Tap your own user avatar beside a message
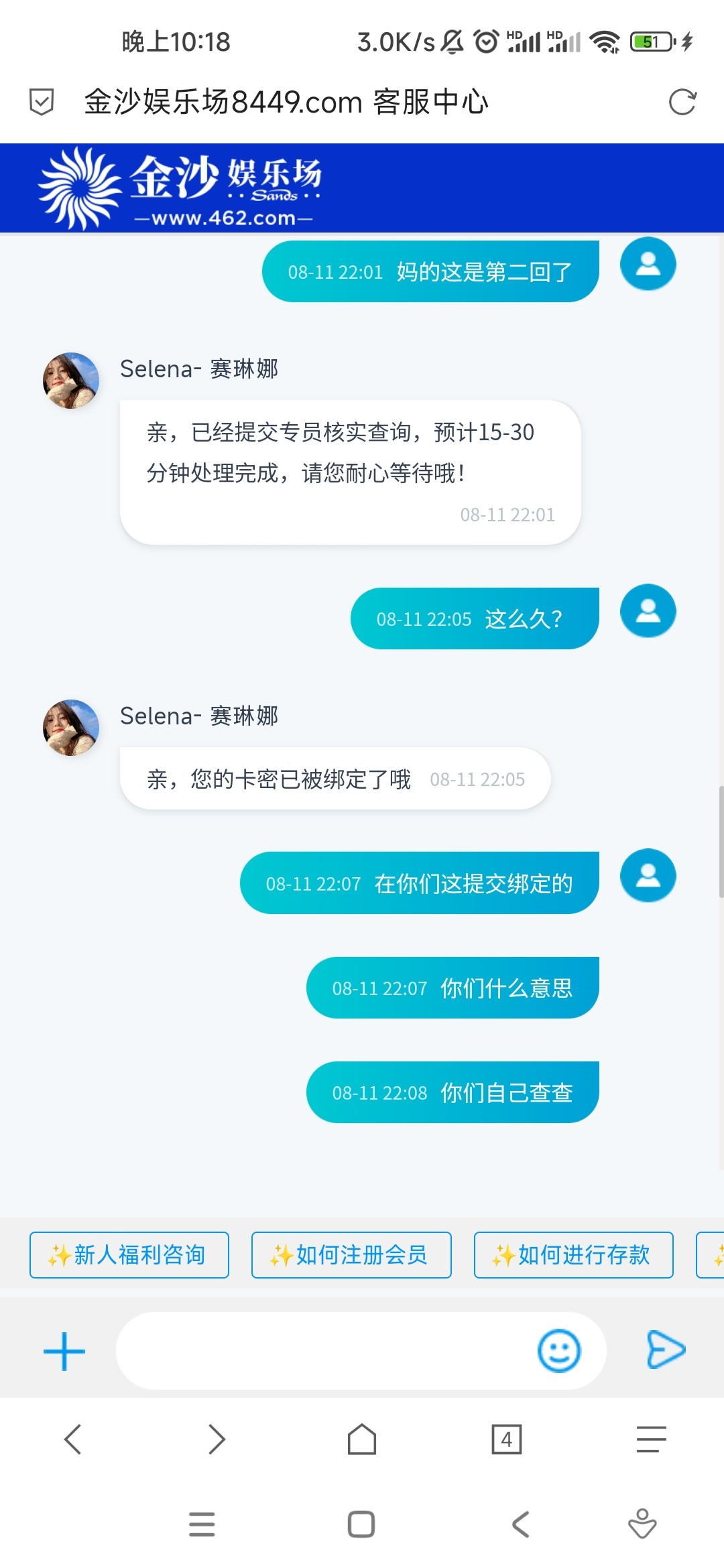The width and height of the screenshot is (724, 1568). (x=647, y=263)
